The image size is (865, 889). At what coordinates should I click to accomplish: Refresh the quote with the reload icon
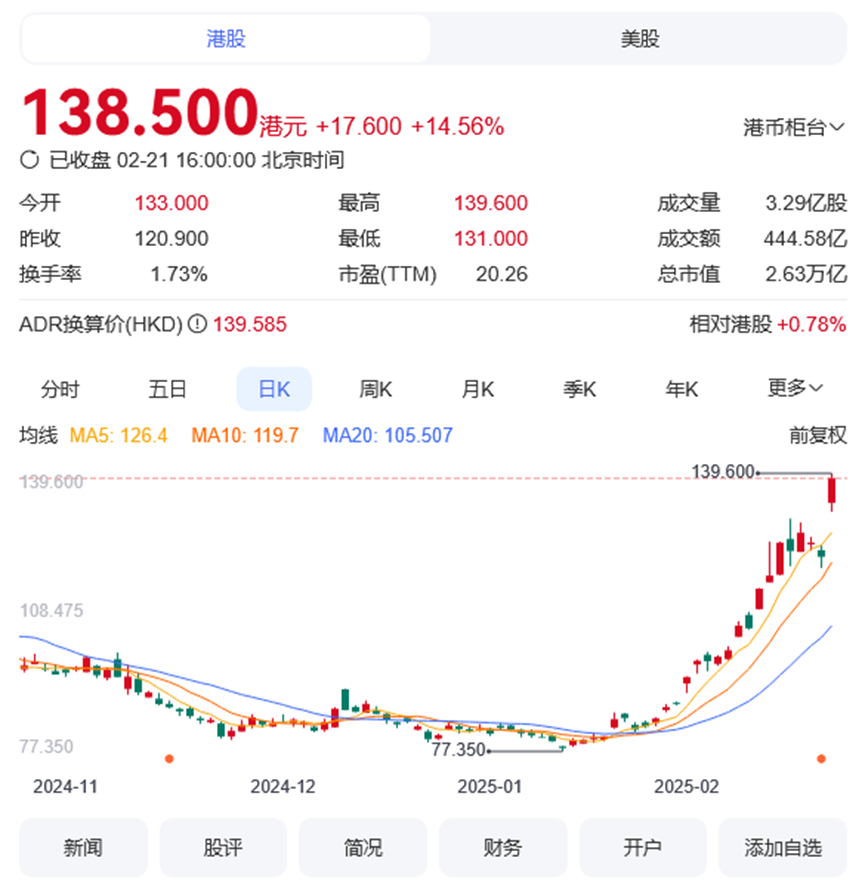[x=30, y=160]
